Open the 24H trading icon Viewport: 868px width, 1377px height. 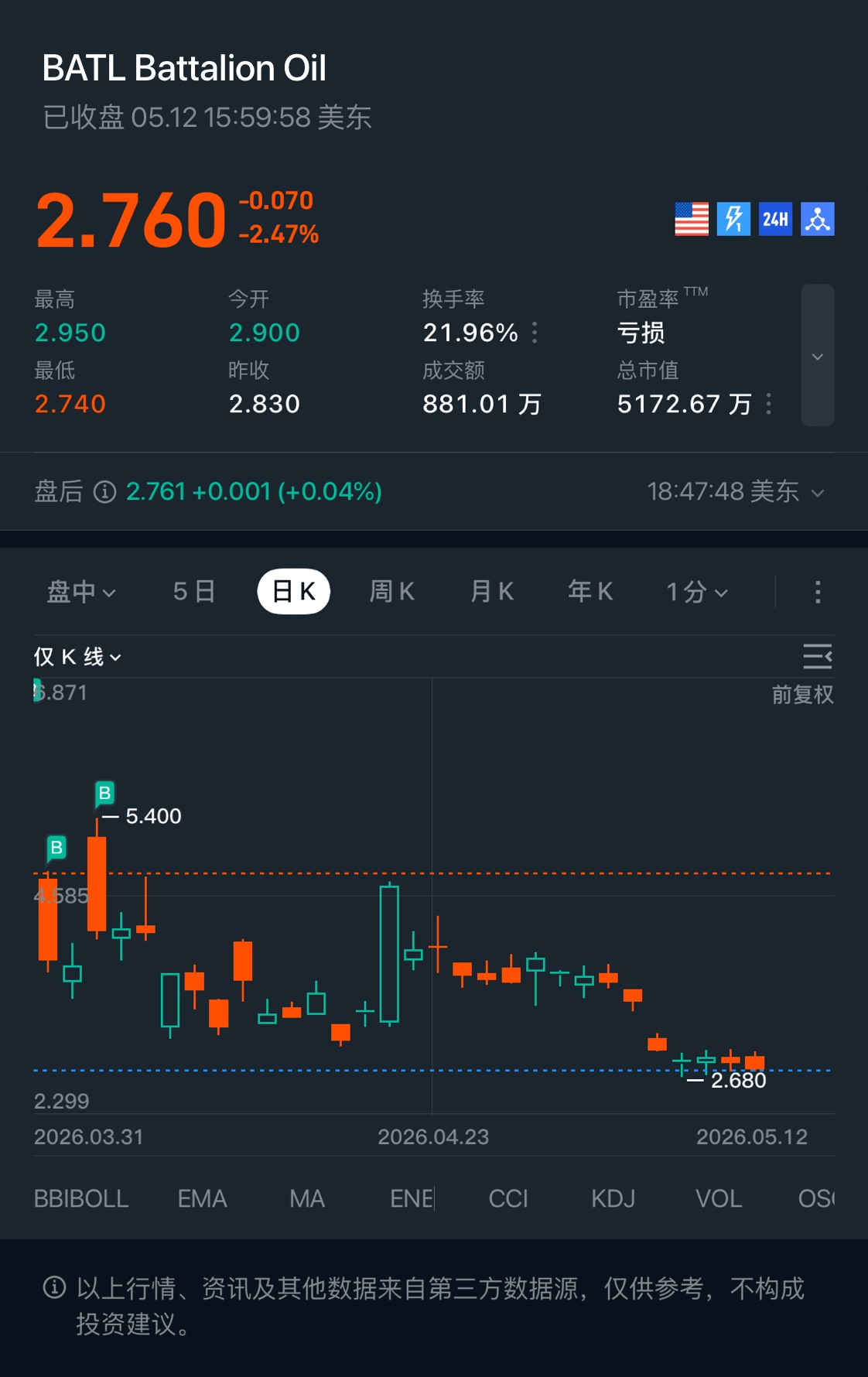point(775,219)
